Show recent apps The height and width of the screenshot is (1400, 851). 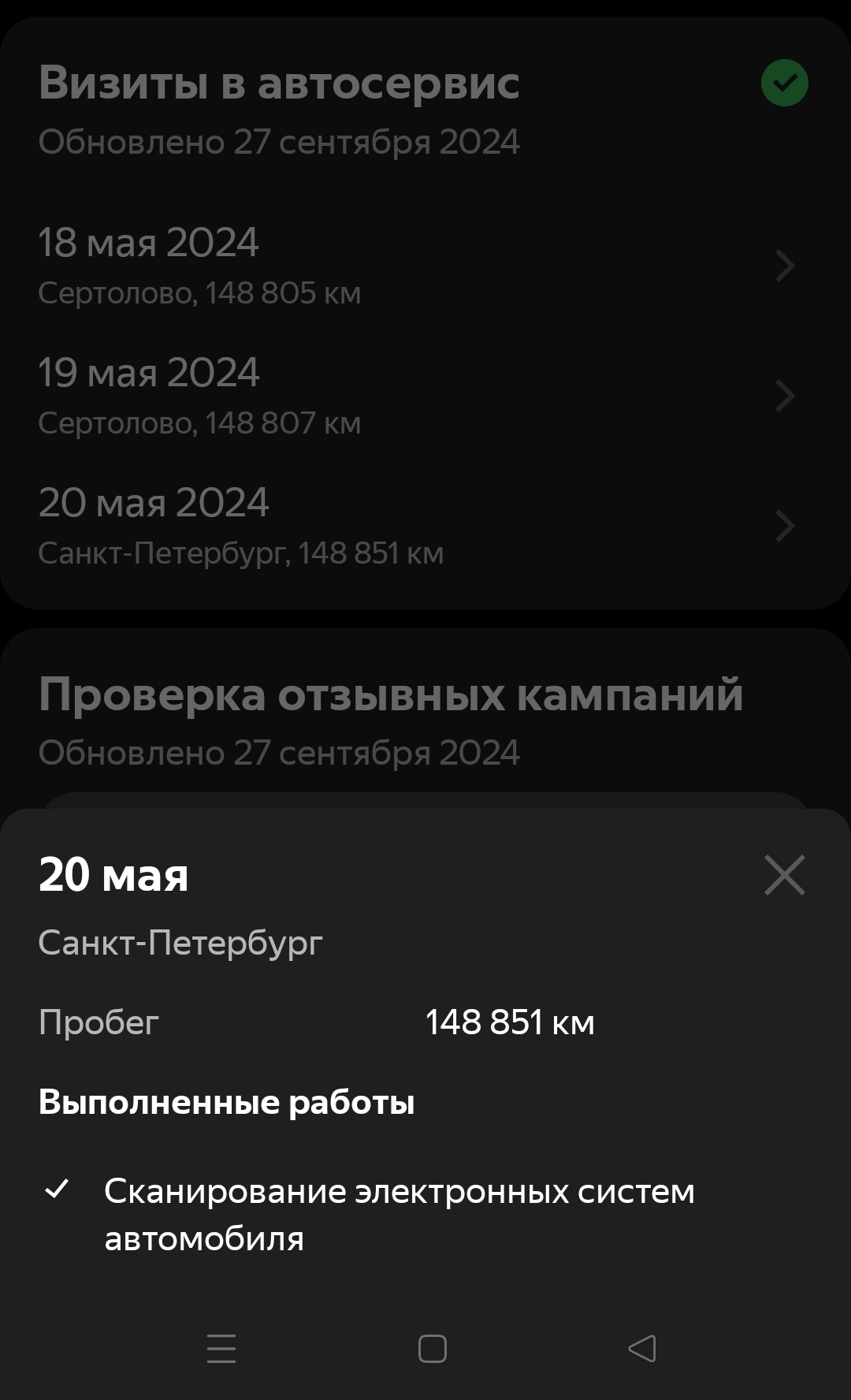[221, 1349]
